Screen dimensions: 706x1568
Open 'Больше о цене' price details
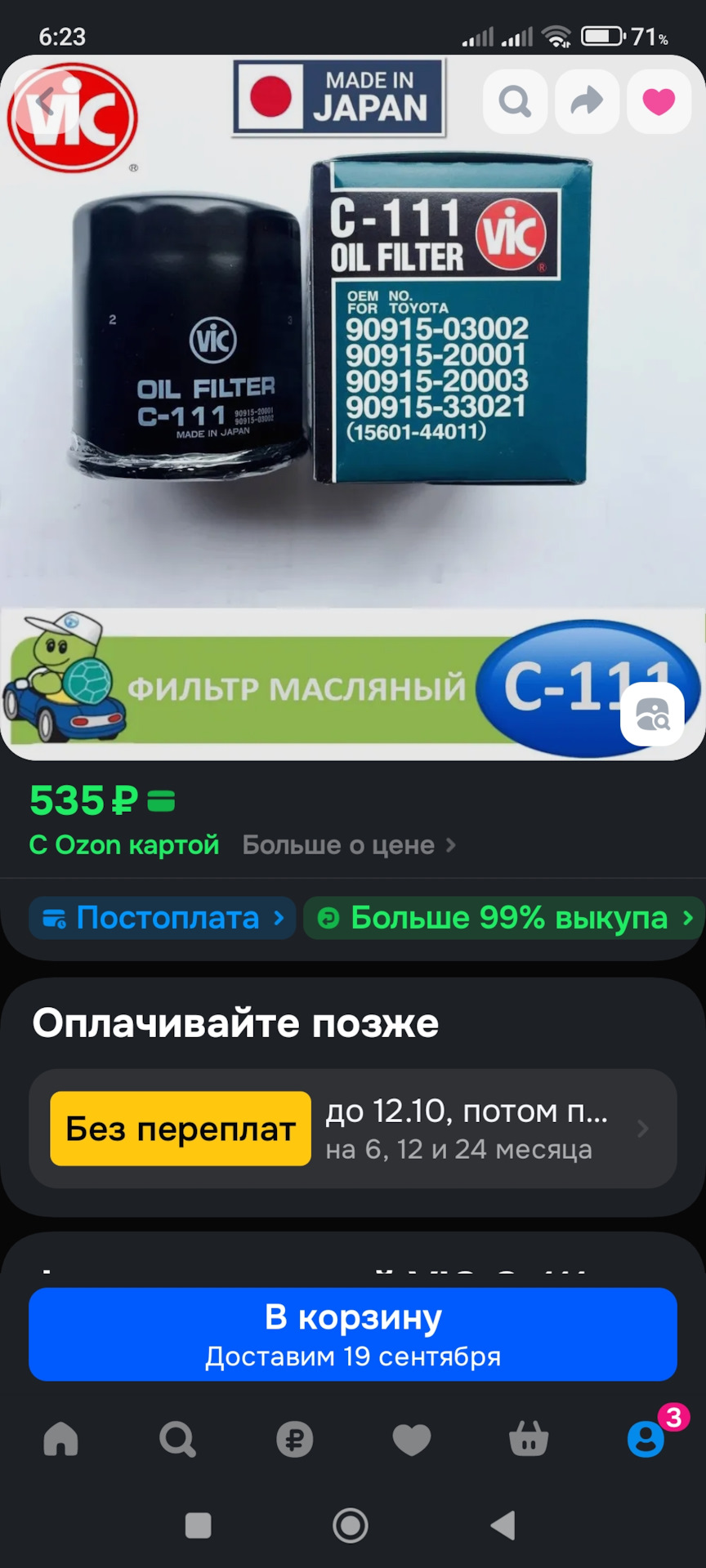click(348, 845)
